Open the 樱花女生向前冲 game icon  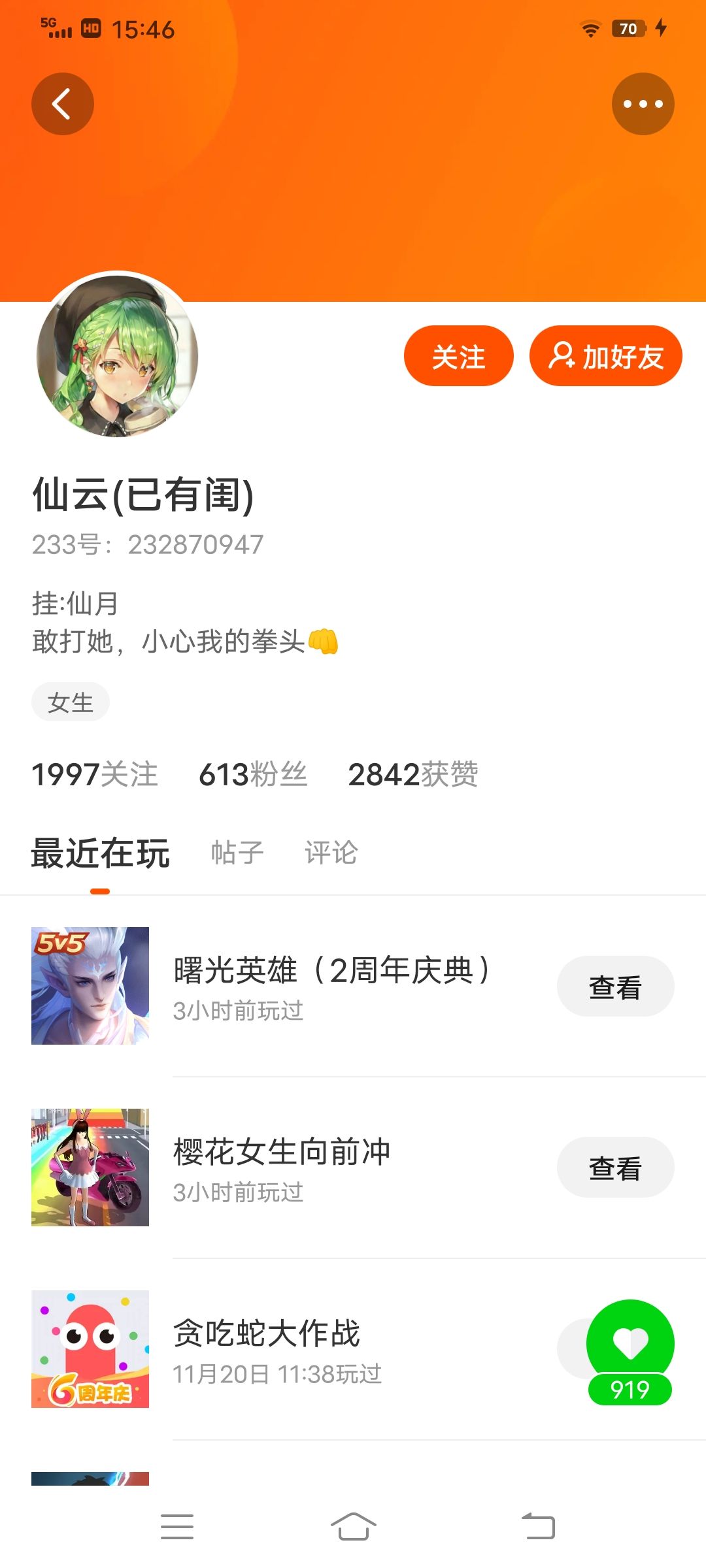click(90, 1168)
